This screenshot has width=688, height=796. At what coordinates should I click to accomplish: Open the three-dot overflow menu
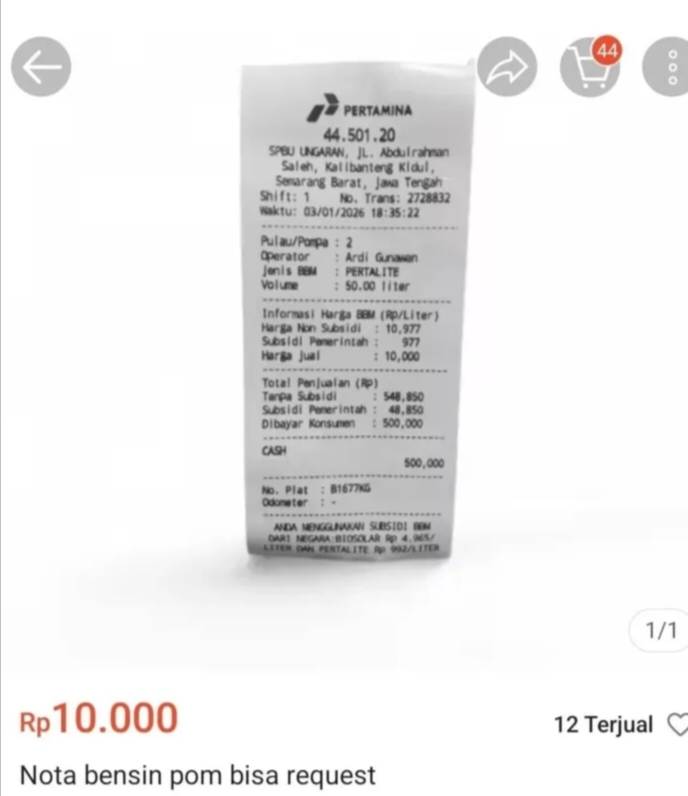[671, 67]
